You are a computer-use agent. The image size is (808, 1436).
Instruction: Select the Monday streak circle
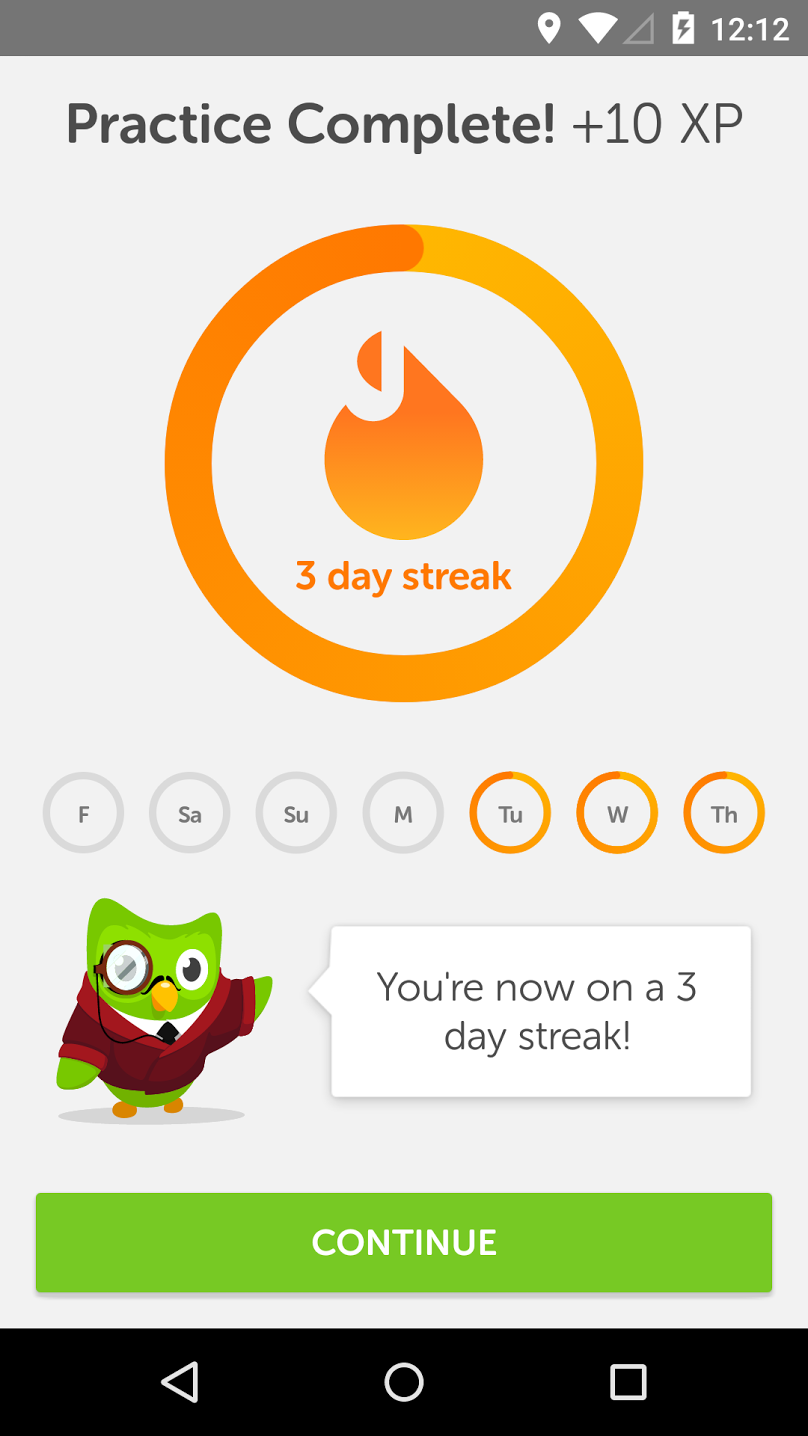coord(403,813)
